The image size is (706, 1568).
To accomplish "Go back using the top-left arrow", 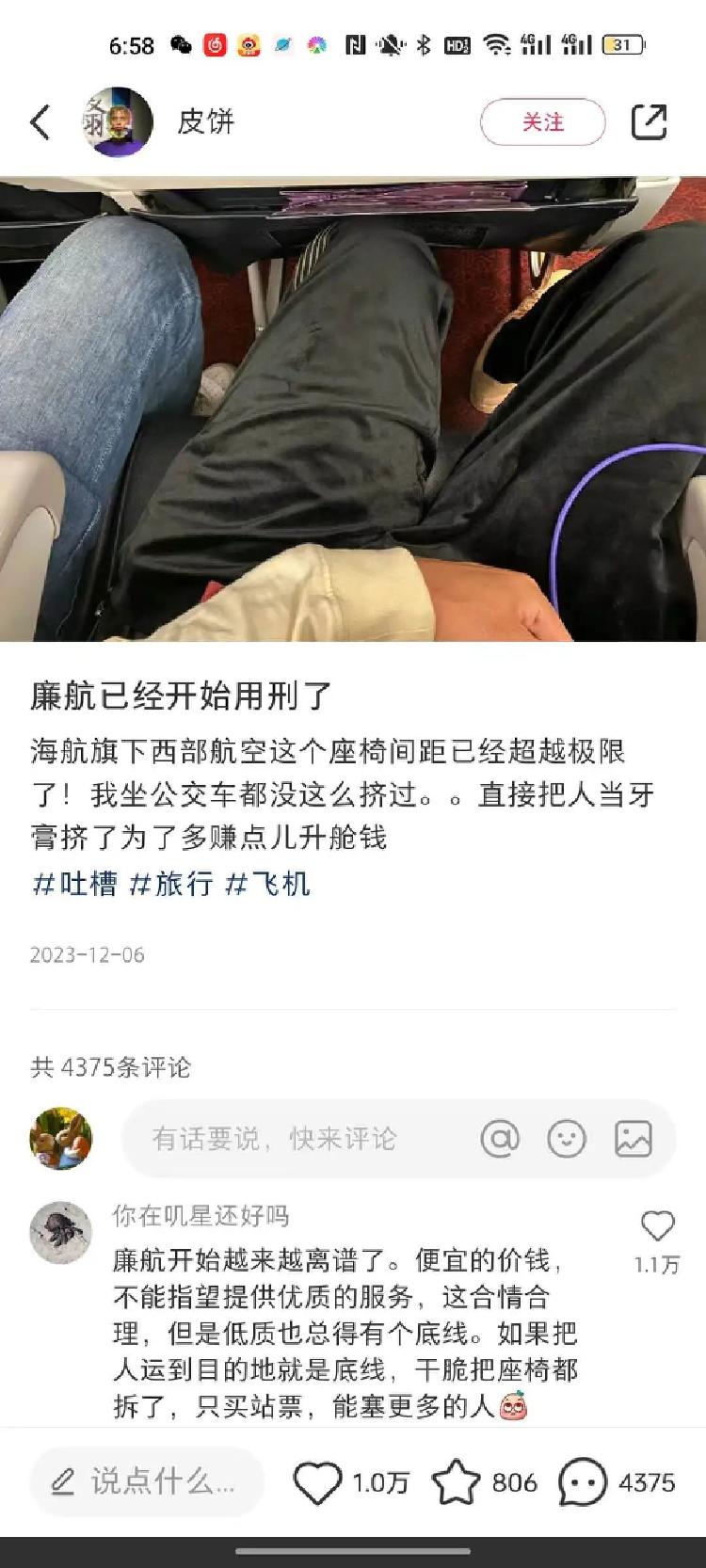I will (40, 122).
